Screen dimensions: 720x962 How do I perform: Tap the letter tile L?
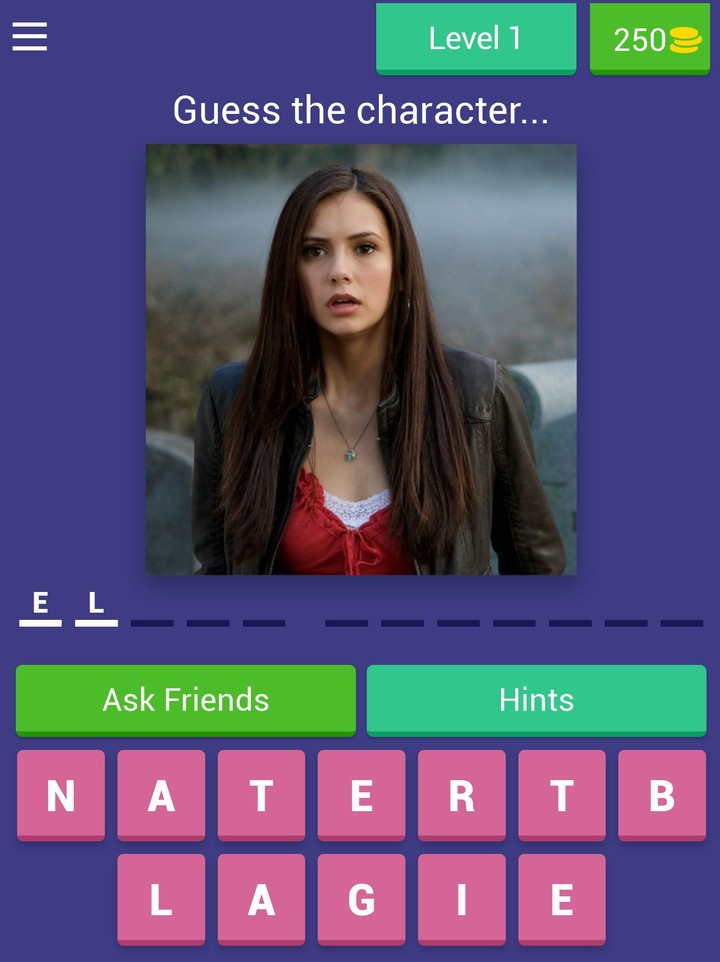coord(160,898)
